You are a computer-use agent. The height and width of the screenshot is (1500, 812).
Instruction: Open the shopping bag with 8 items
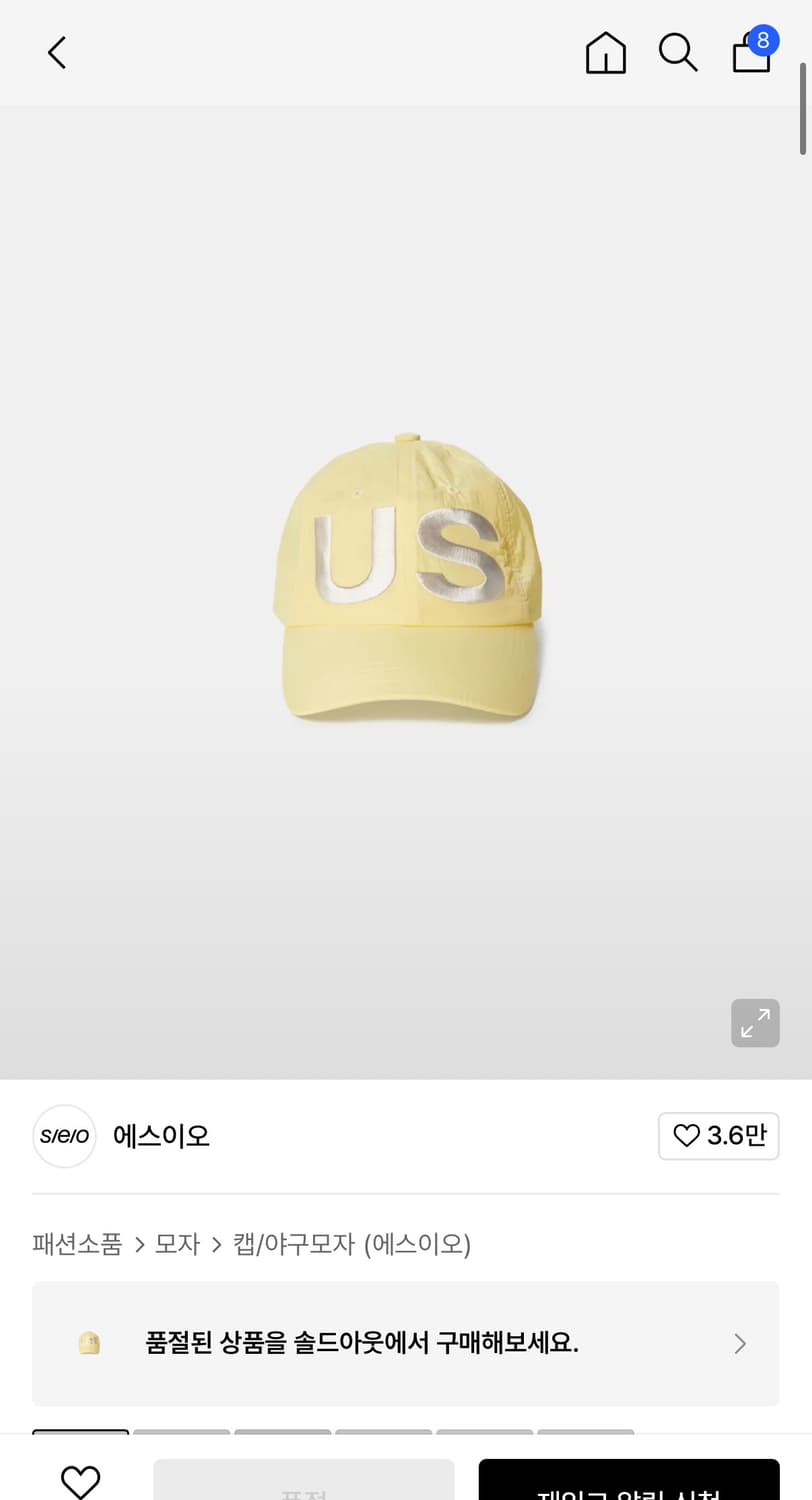coord(750,53)
